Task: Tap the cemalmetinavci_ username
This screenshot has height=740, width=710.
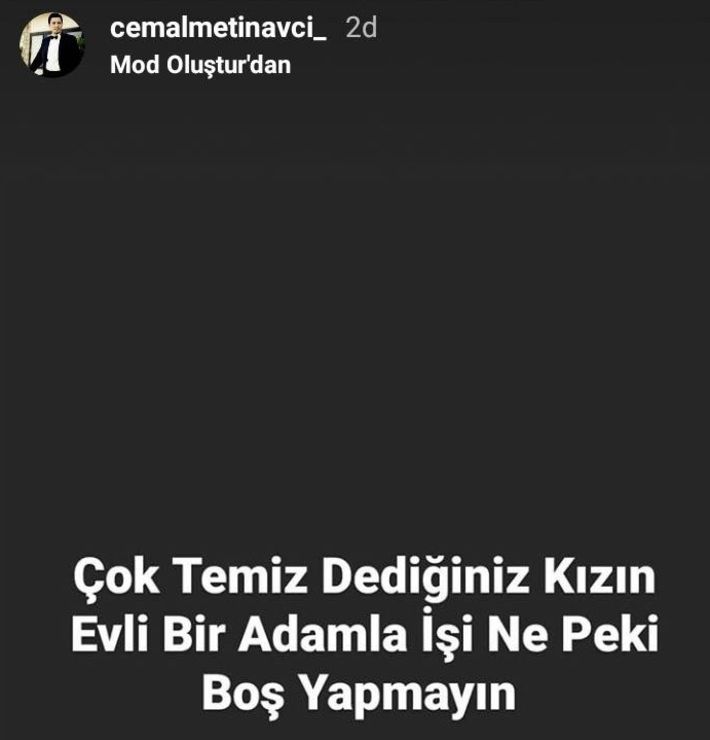Action: coord(218,28)
